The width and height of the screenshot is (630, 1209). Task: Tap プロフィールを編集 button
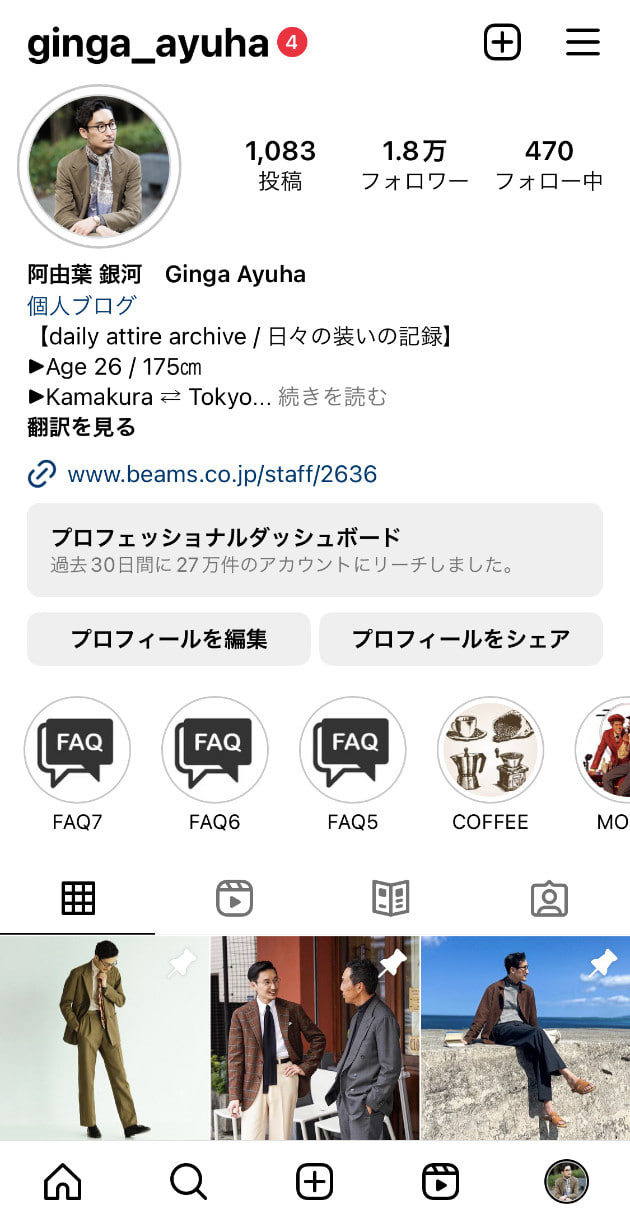tap(168, 639)
